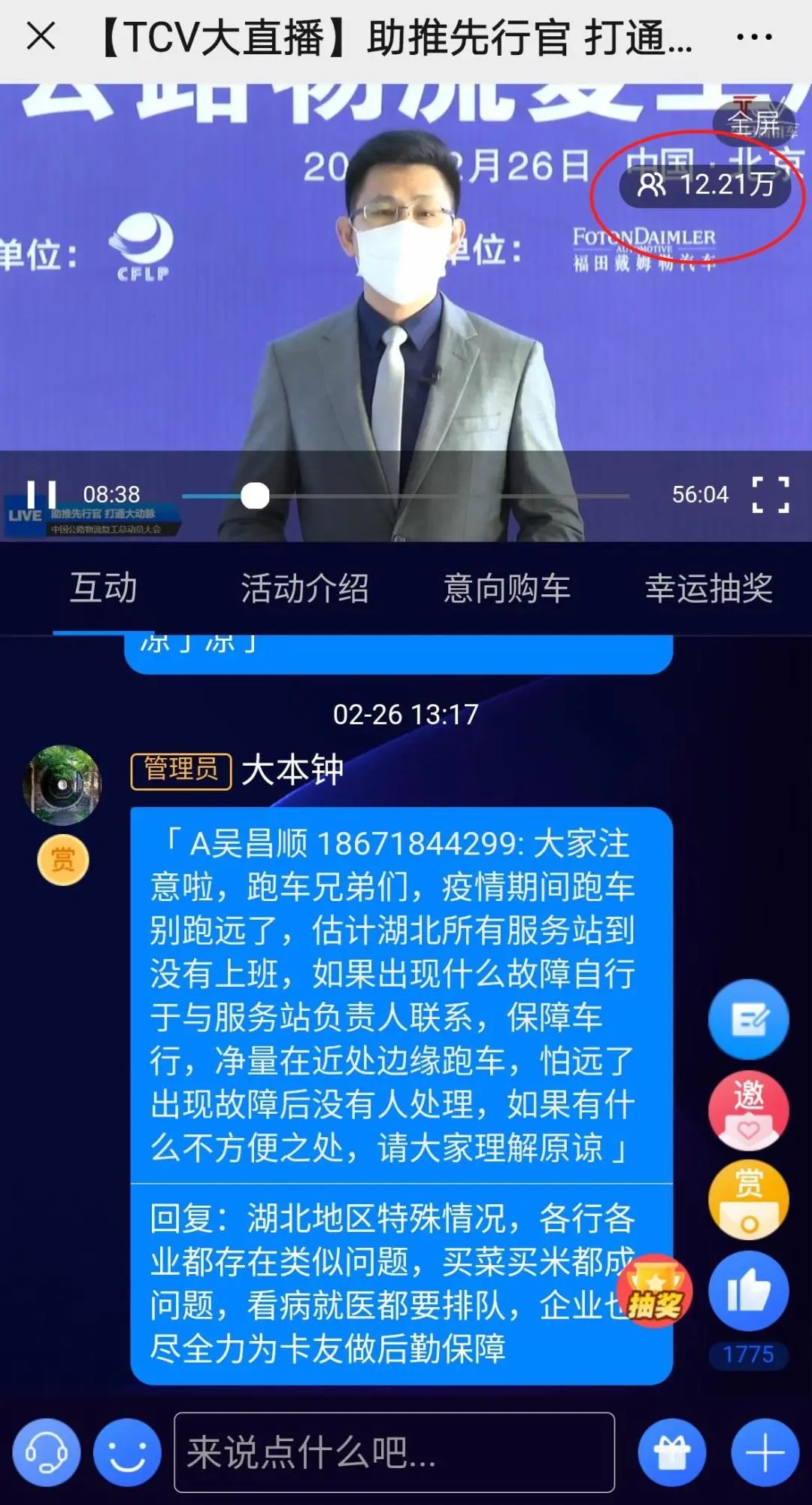Screen dimensions: 812x1505
Task: Open the three-dot overflow menu
Action: 753,37
